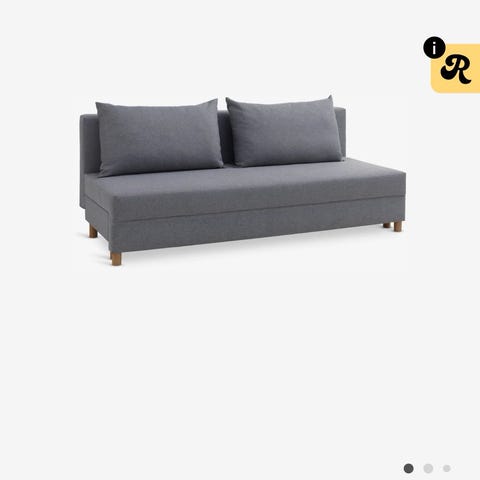Jump to the second image via page dot
The image size is (480, 480).
[428, 468]
